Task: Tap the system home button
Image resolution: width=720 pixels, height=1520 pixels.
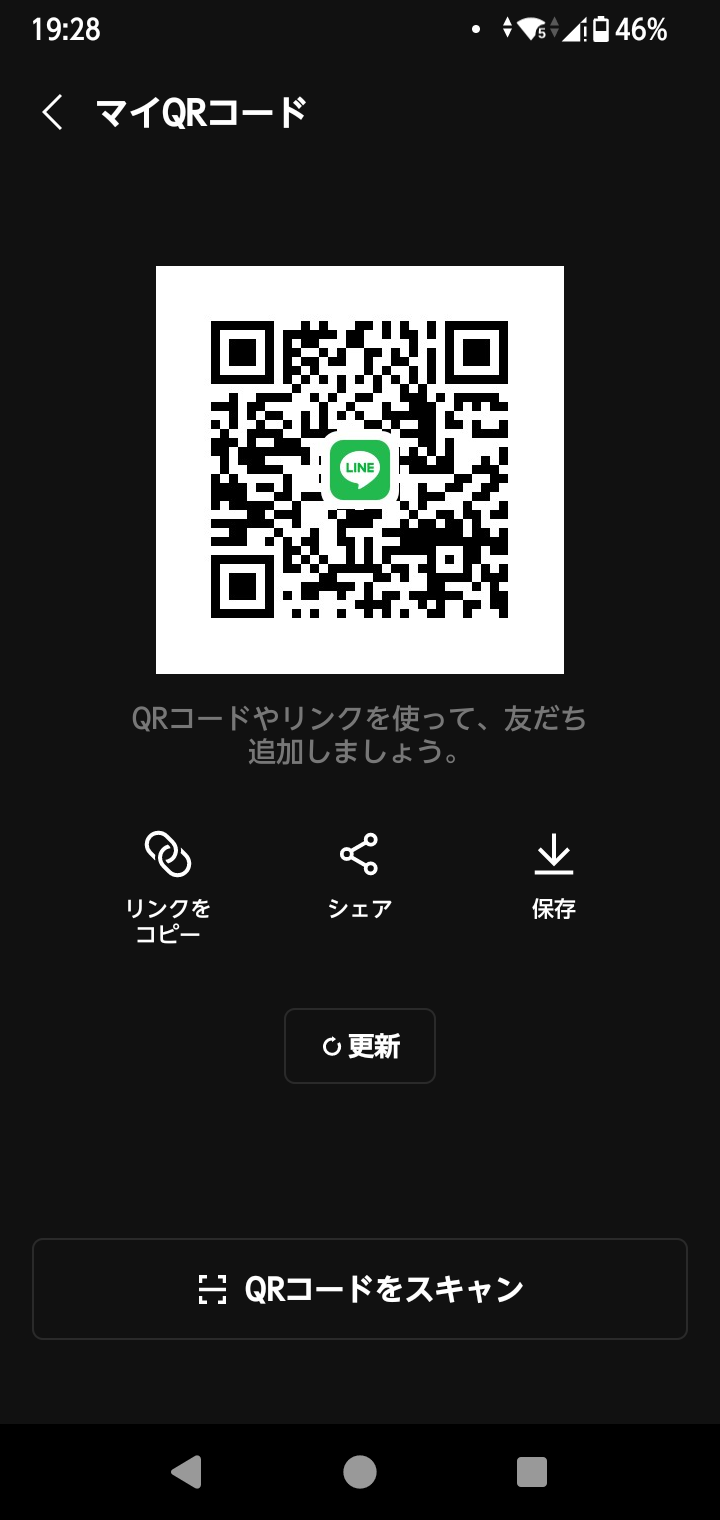Action: click(x=360, y=1472)
